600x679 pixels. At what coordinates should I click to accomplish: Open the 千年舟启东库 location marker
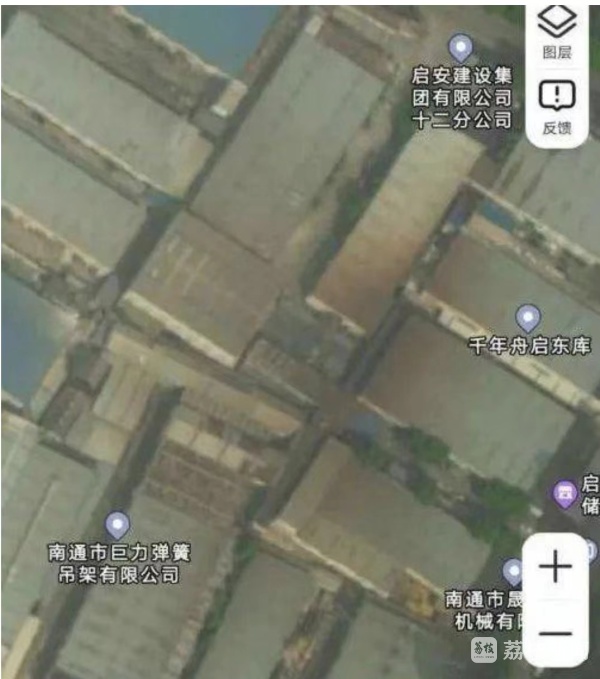pyautogui.click(x=528, y=318)
